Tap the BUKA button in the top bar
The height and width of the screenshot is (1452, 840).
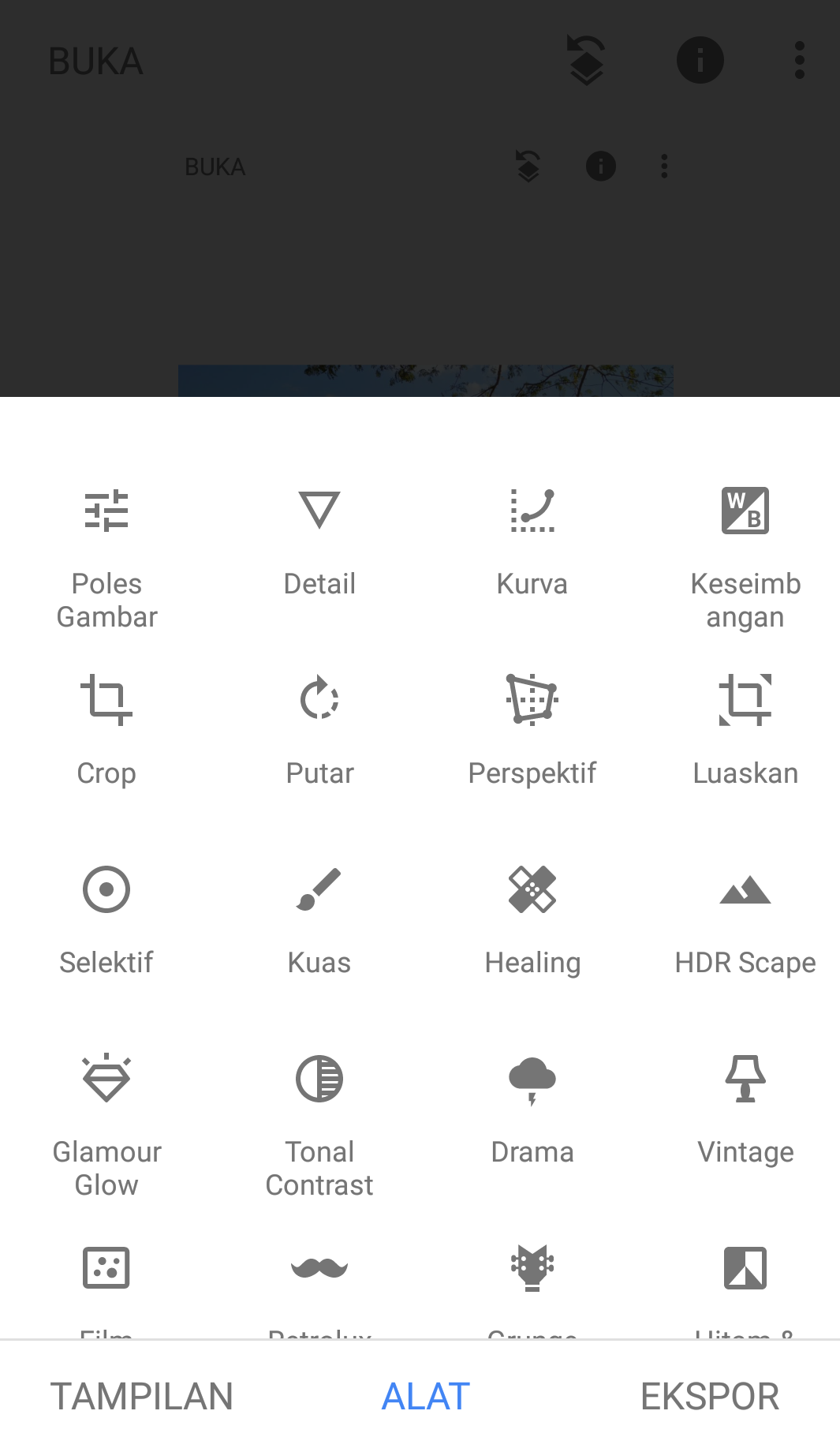pos(96,62)
